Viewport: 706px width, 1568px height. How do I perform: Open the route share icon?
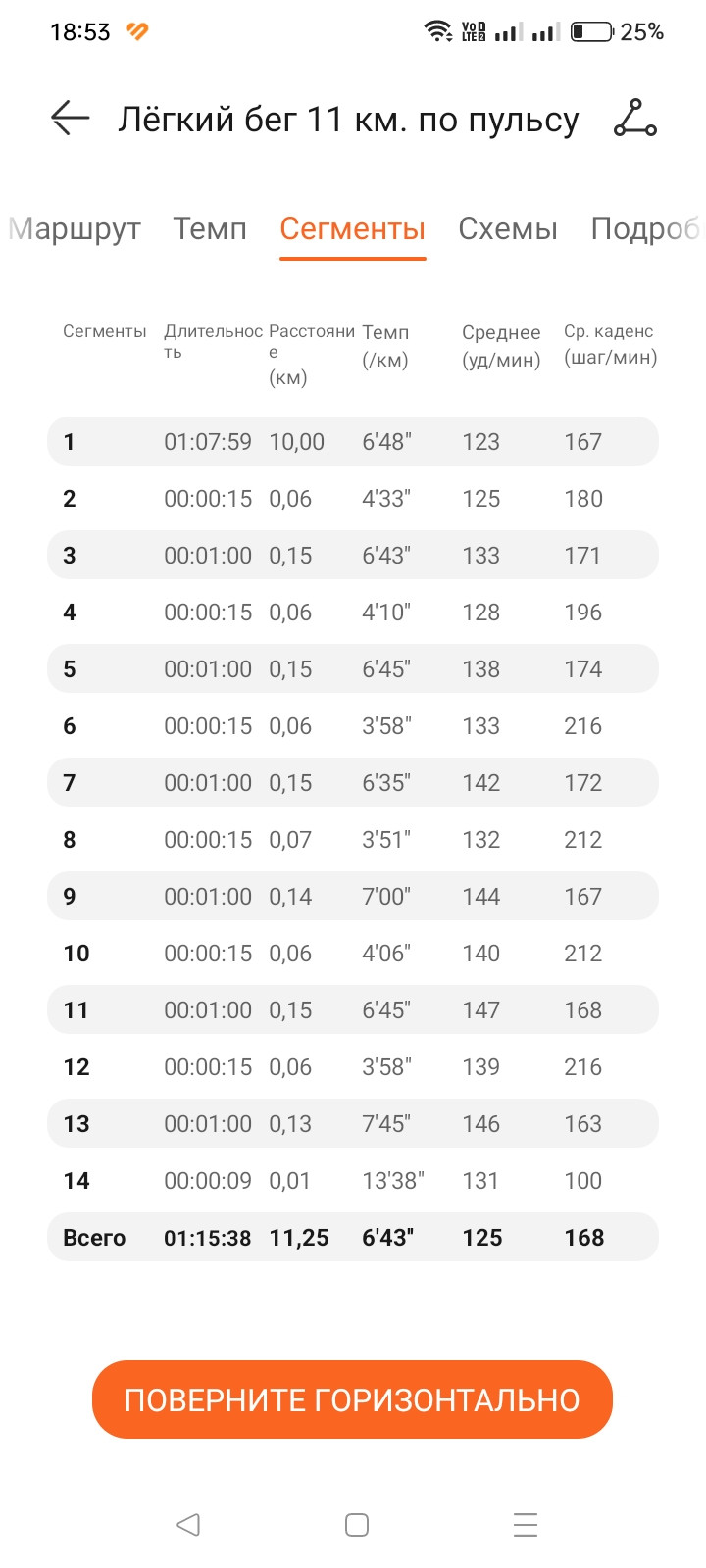click(635, 119)
